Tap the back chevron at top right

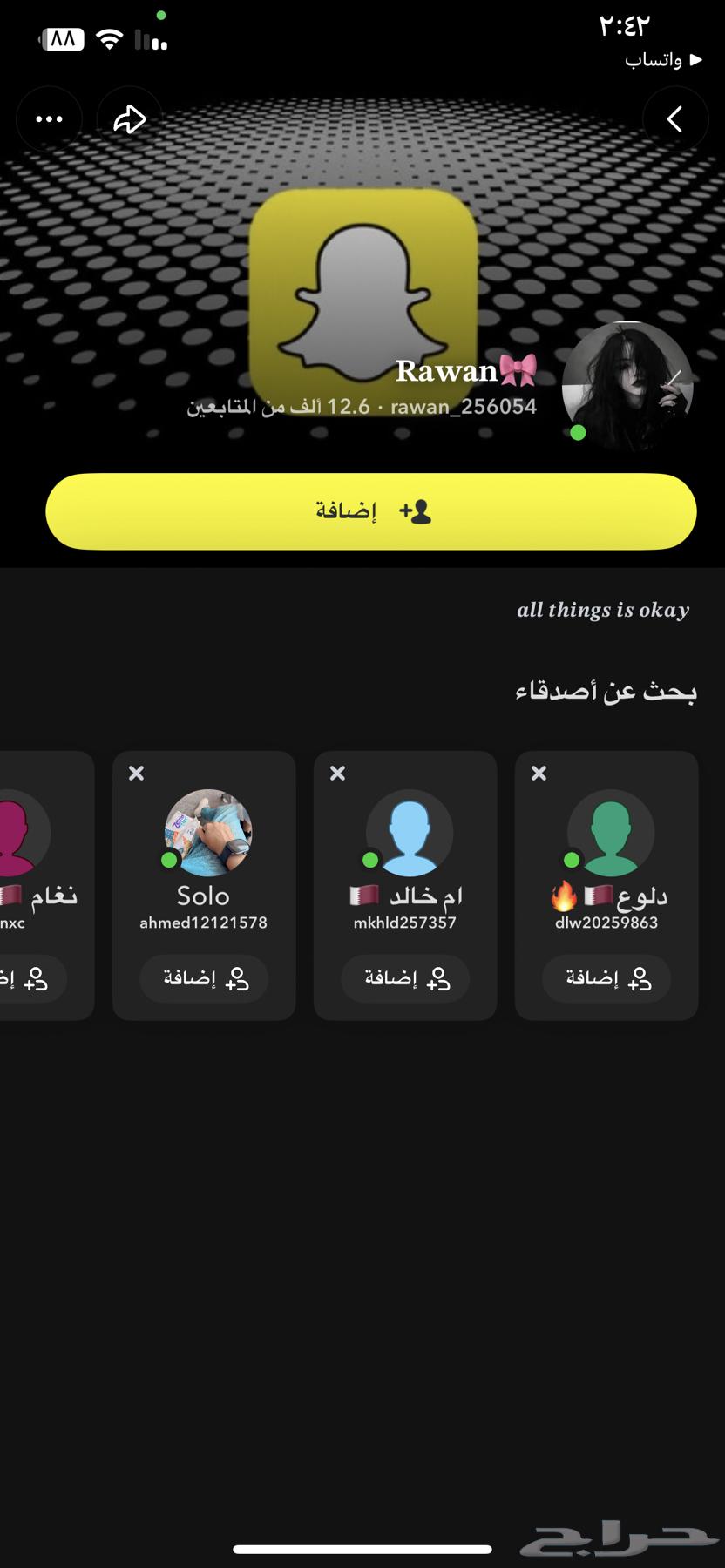coord(674,119)
